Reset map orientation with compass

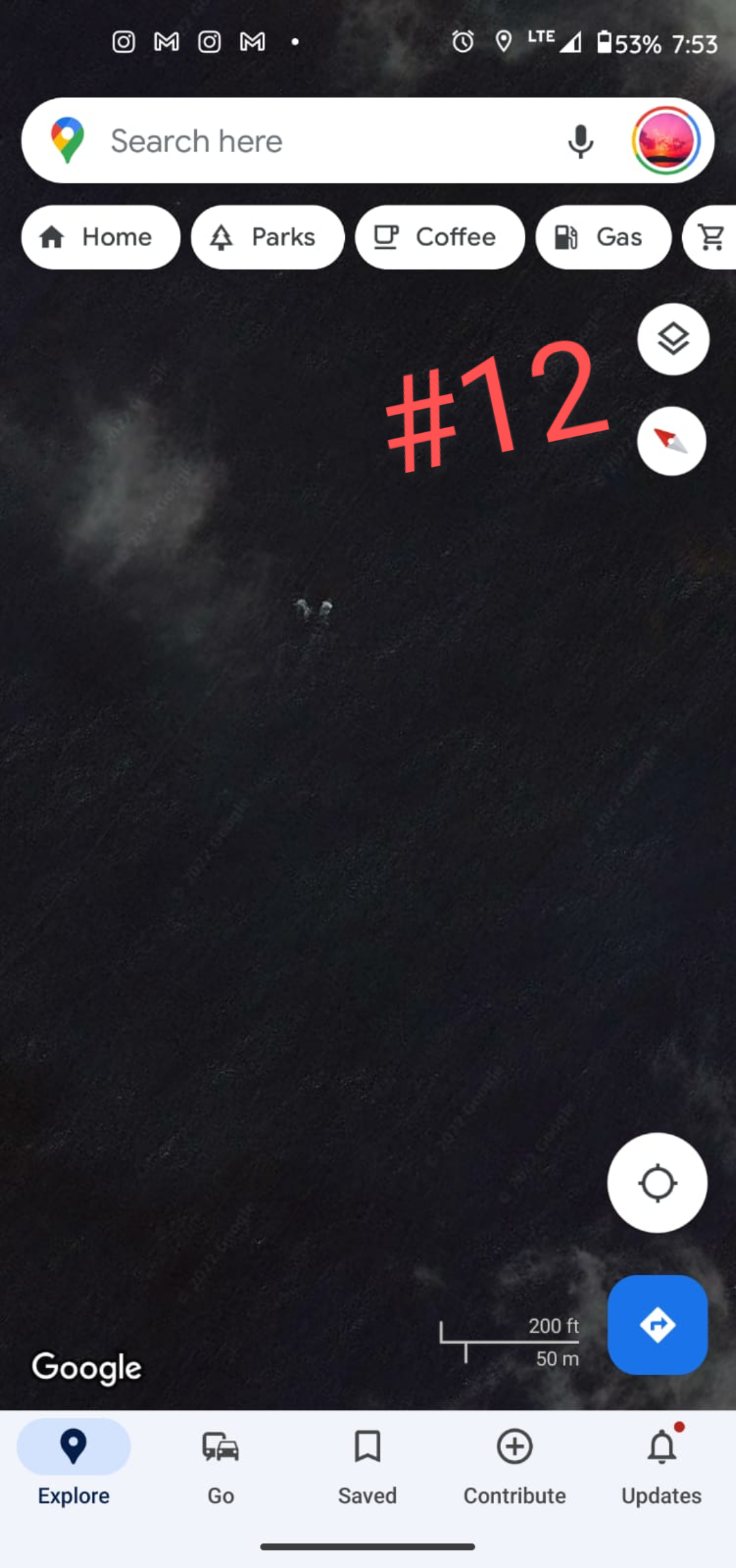coord(671,441)
